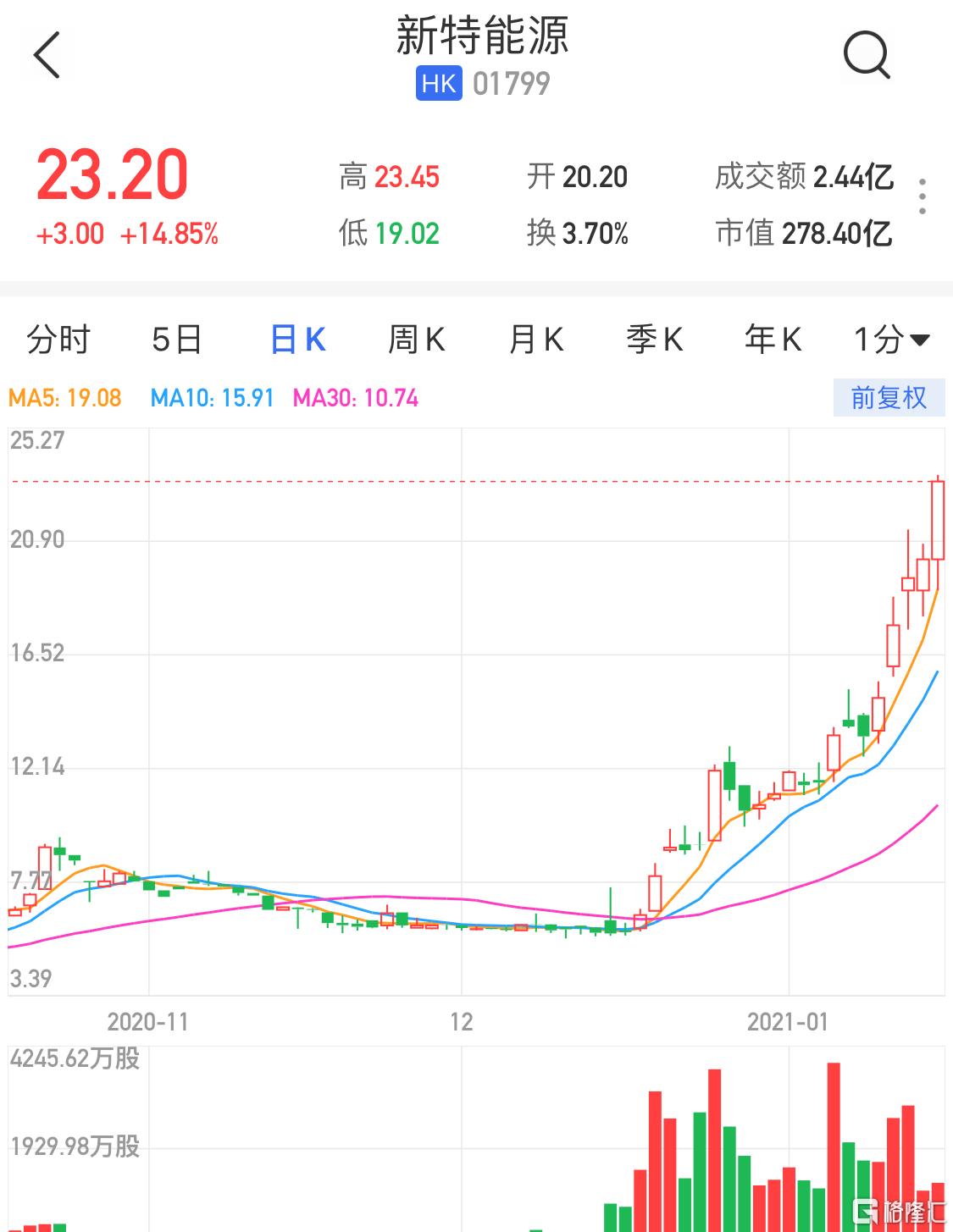953x1232 pixels.
Task: Tap the 前复权 adjustment button
Action: [888, 398]
